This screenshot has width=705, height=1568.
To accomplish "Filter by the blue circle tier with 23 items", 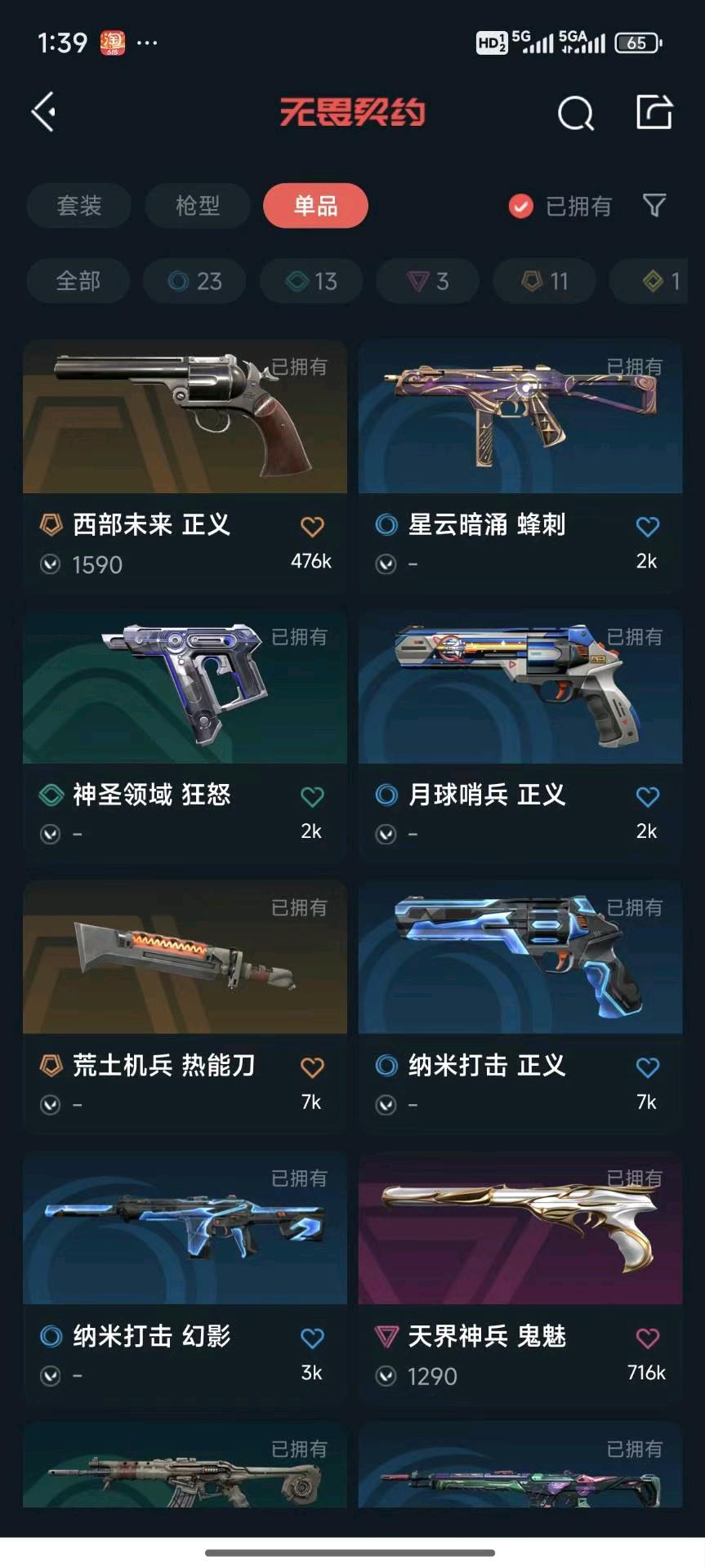I will tap(195, 281).
